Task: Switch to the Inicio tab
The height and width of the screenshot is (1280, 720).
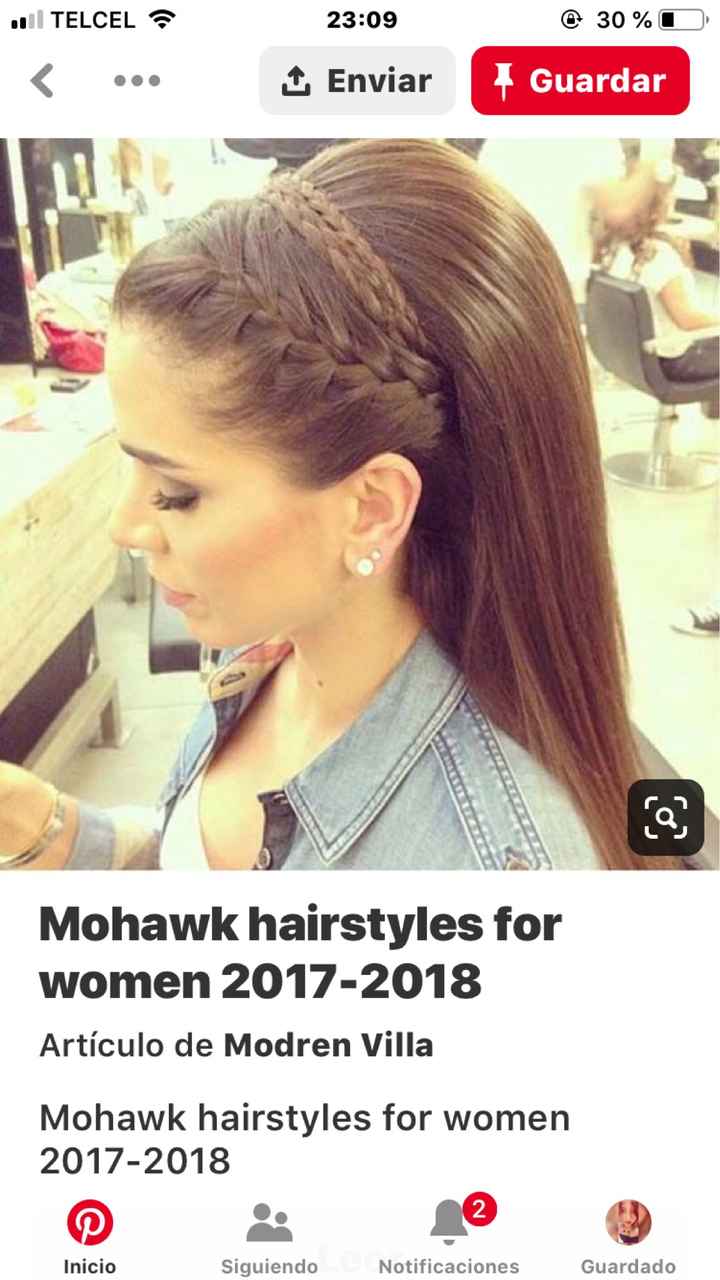Action: pyautogui.click(x=90, y=1238)
